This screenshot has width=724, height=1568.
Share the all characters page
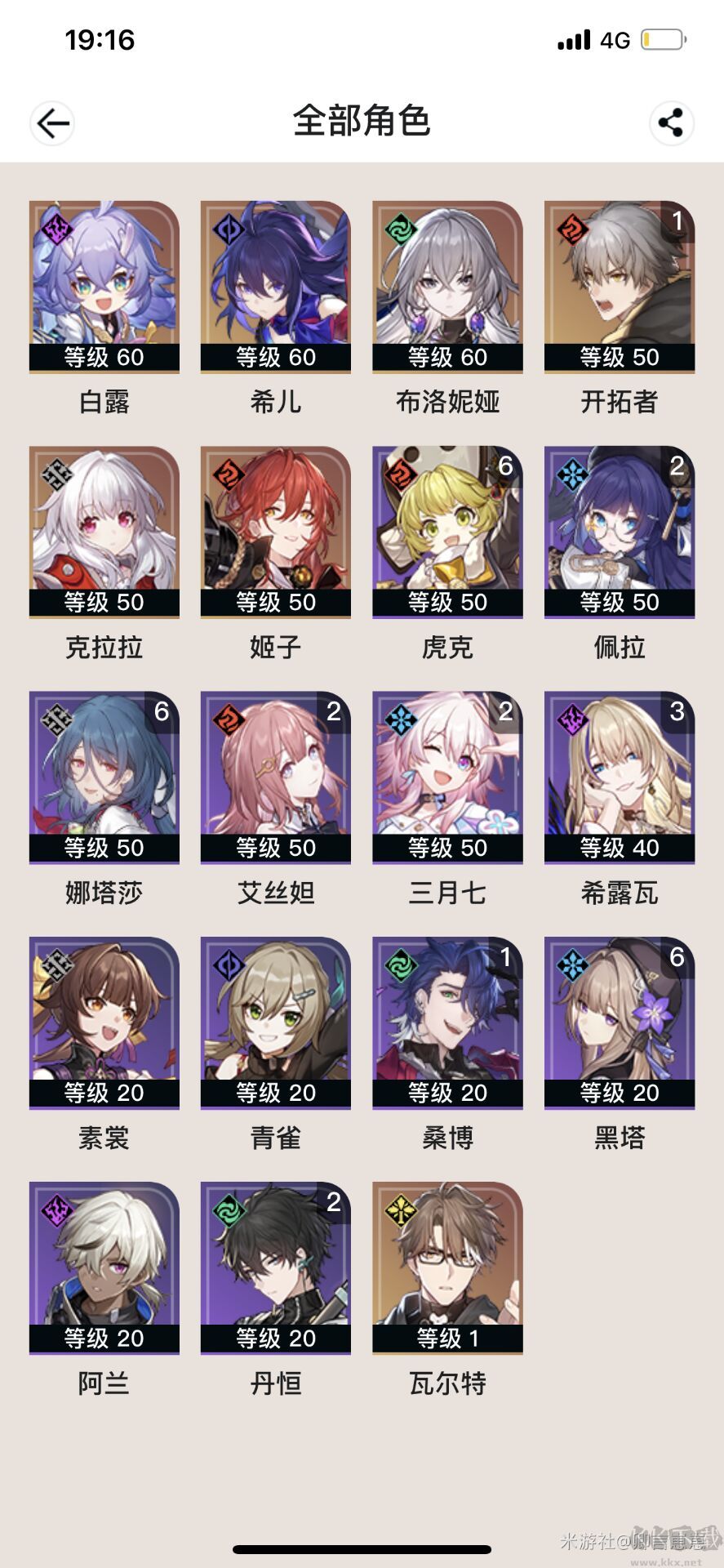pyautogui.click(x=671, y=123)
